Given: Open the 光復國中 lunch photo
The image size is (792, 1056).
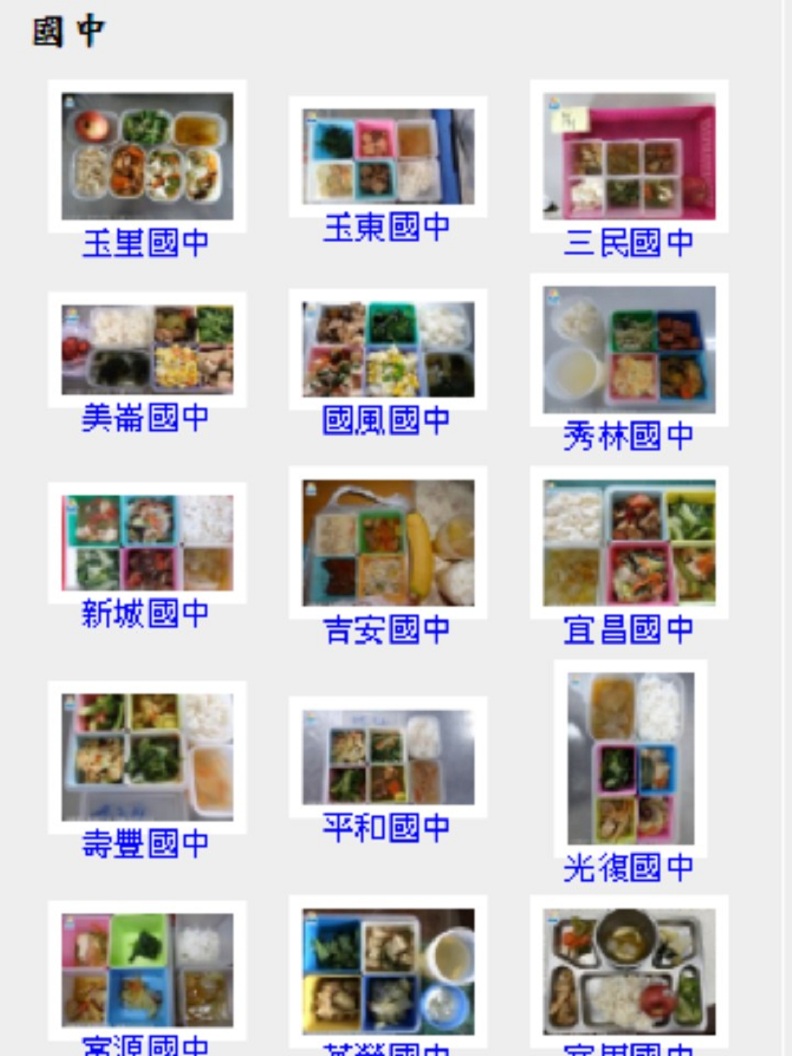Looking at the screenshot, I should click(x=630, y=758).
